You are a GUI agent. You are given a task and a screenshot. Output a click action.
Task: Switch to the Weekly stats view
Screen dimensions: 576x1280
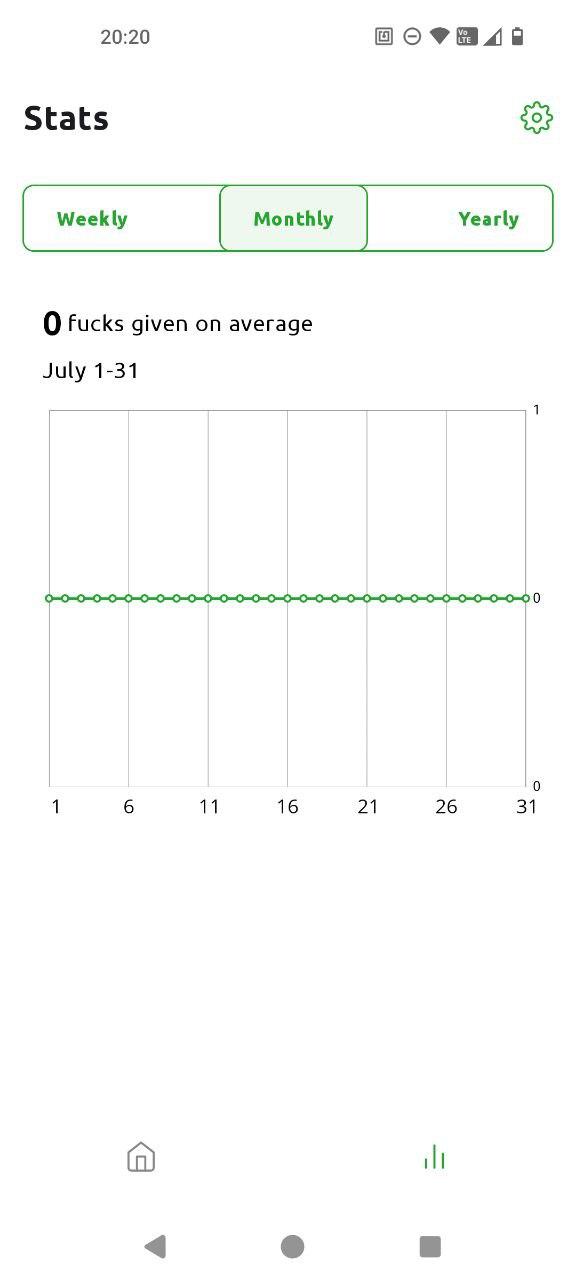[92, 219]
